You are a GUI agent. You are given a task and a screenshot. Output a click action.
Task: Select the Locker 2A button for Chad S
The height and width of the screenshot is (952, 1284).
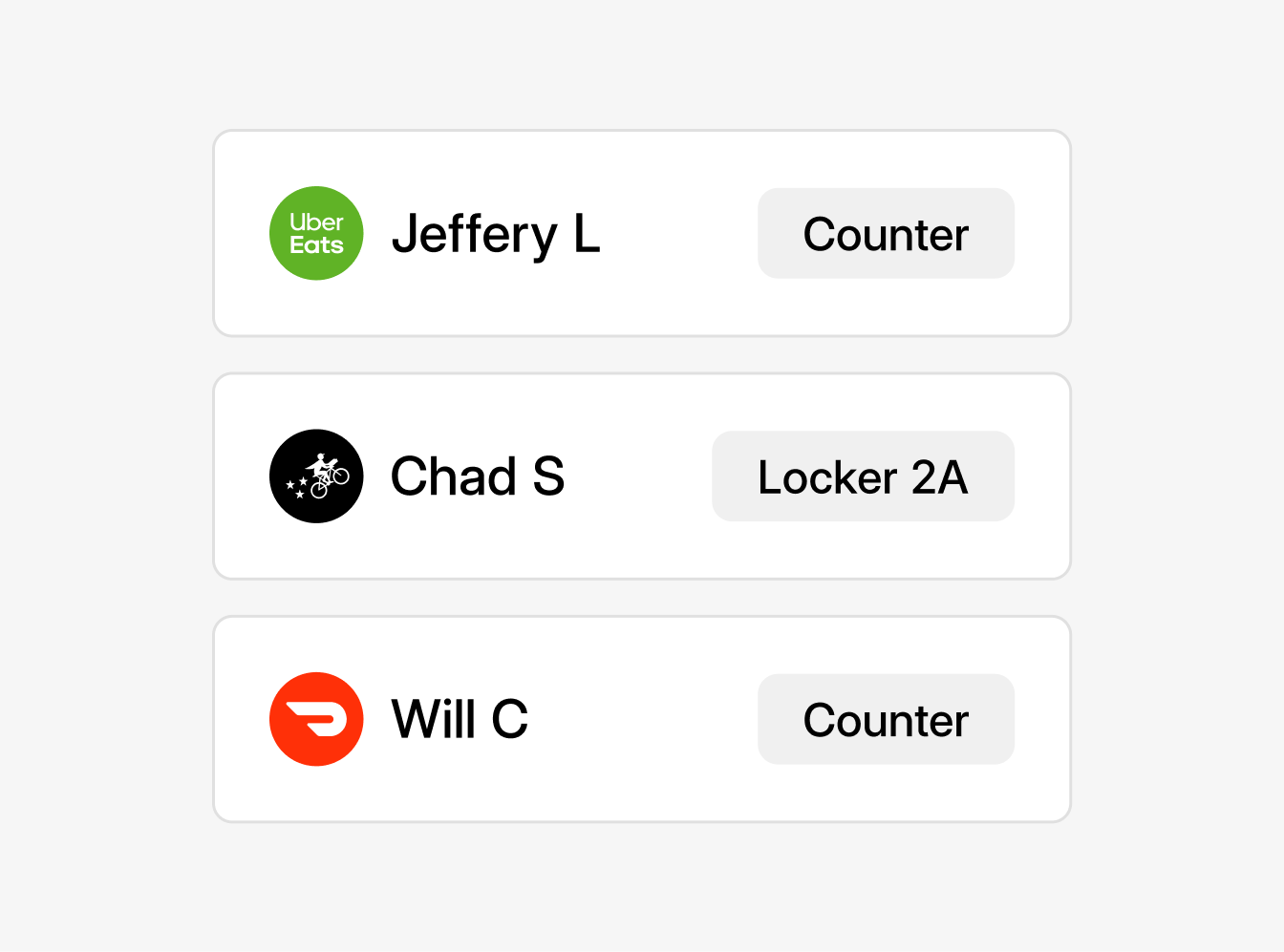click(x=863, y=476)
